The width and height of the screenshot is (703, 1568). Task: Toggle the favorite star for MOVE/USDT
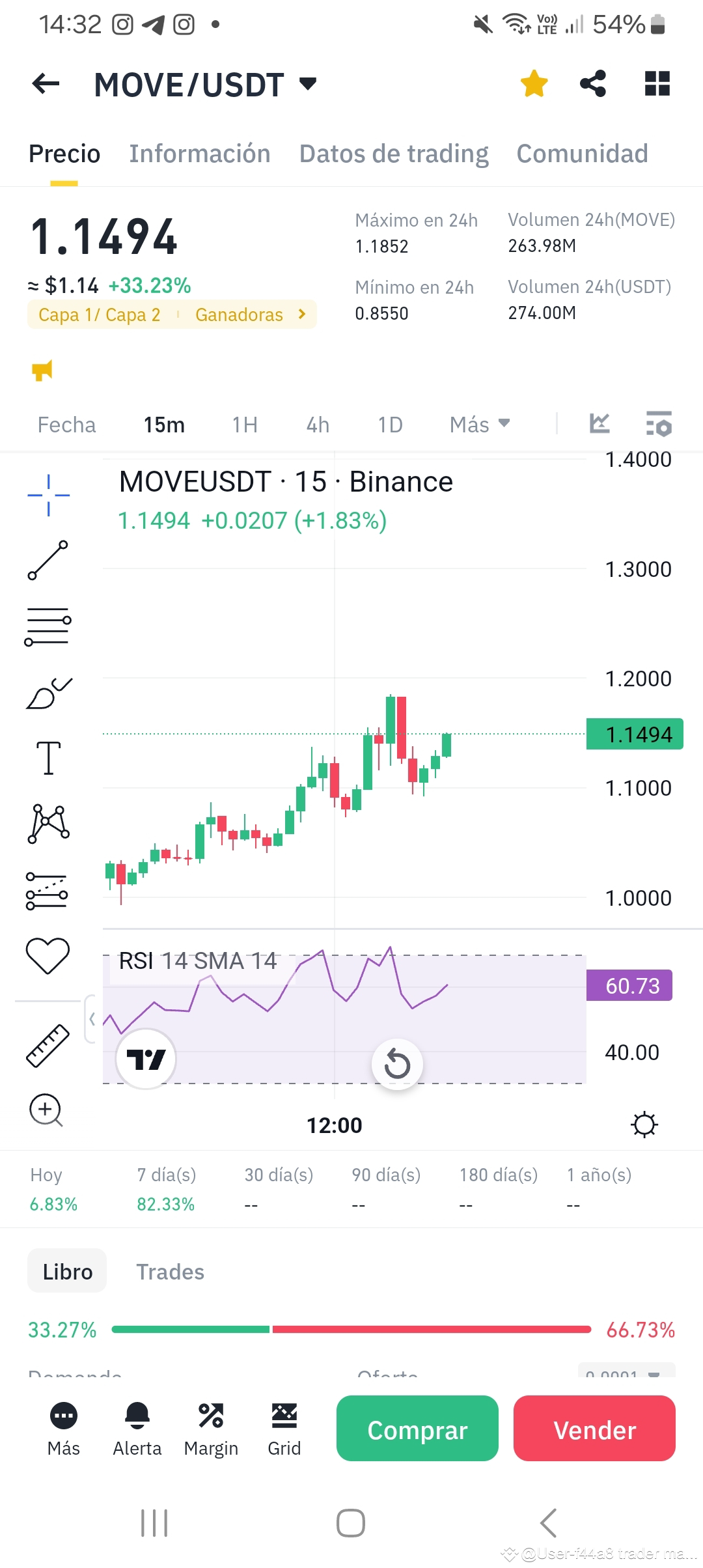pos(533,83)
